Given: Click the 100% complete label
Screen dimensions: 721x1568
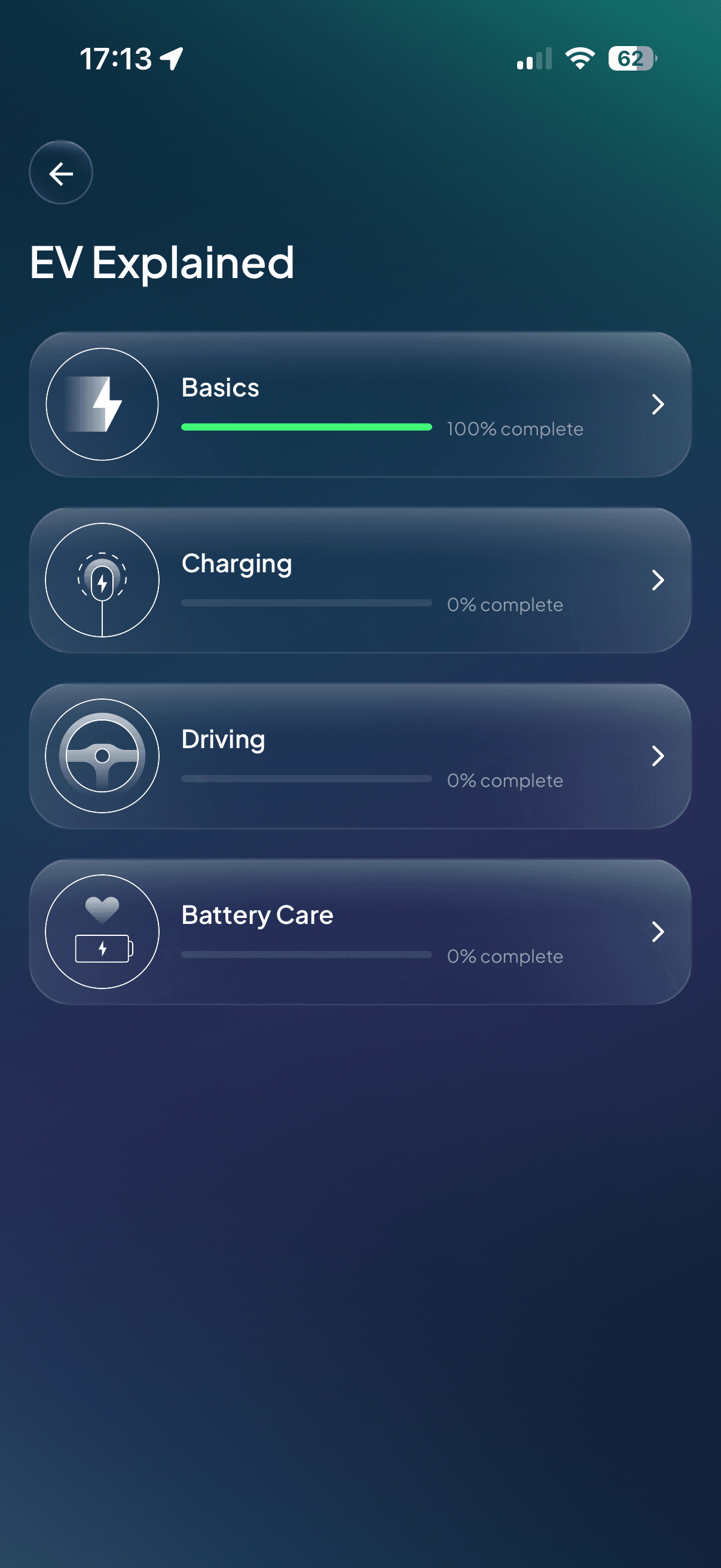Looking at the screenshot, I should (514, 429).
